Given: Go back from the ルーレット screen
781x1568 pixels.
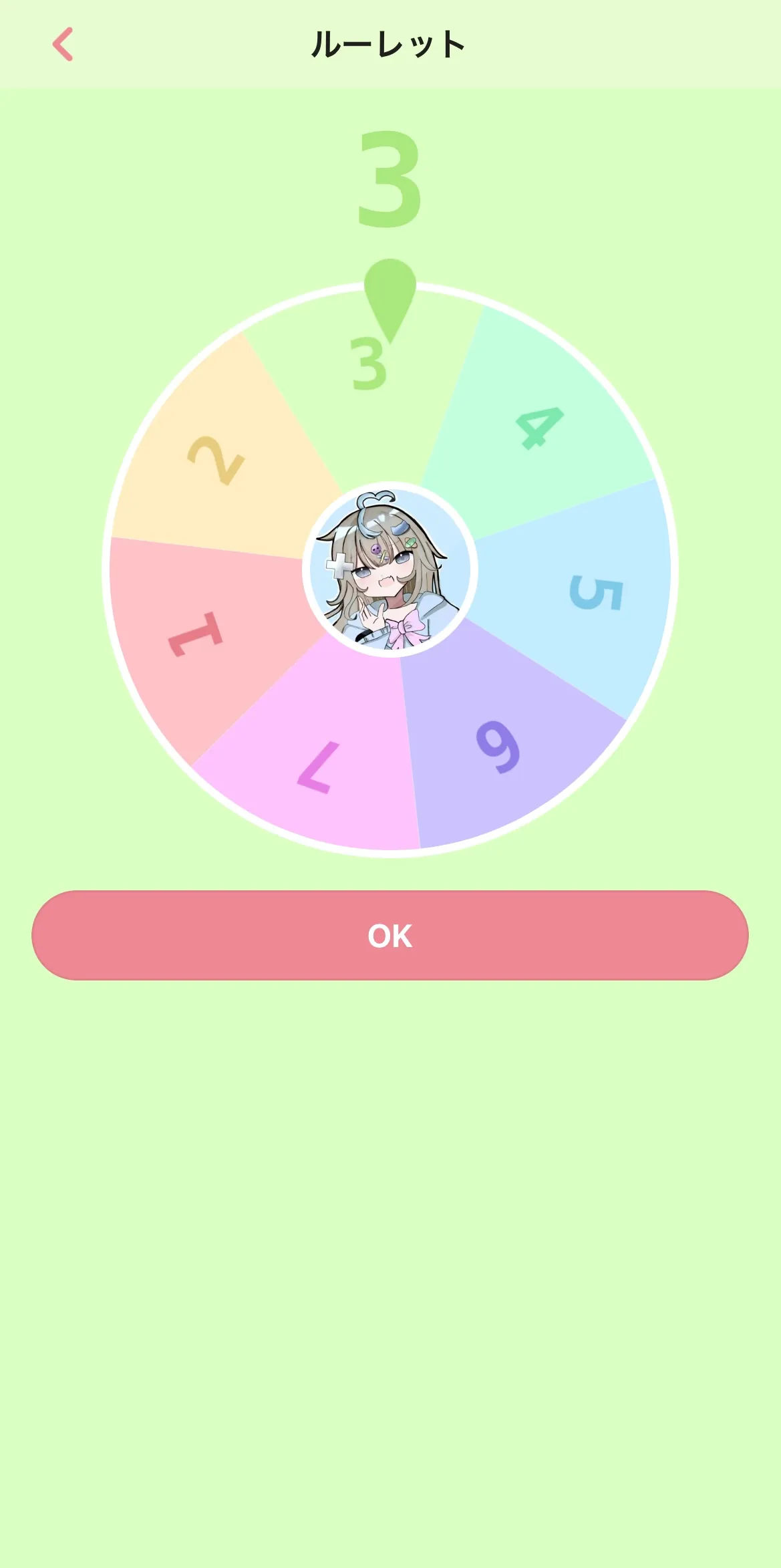Looking at the screenshot, I should coord(63,45).
